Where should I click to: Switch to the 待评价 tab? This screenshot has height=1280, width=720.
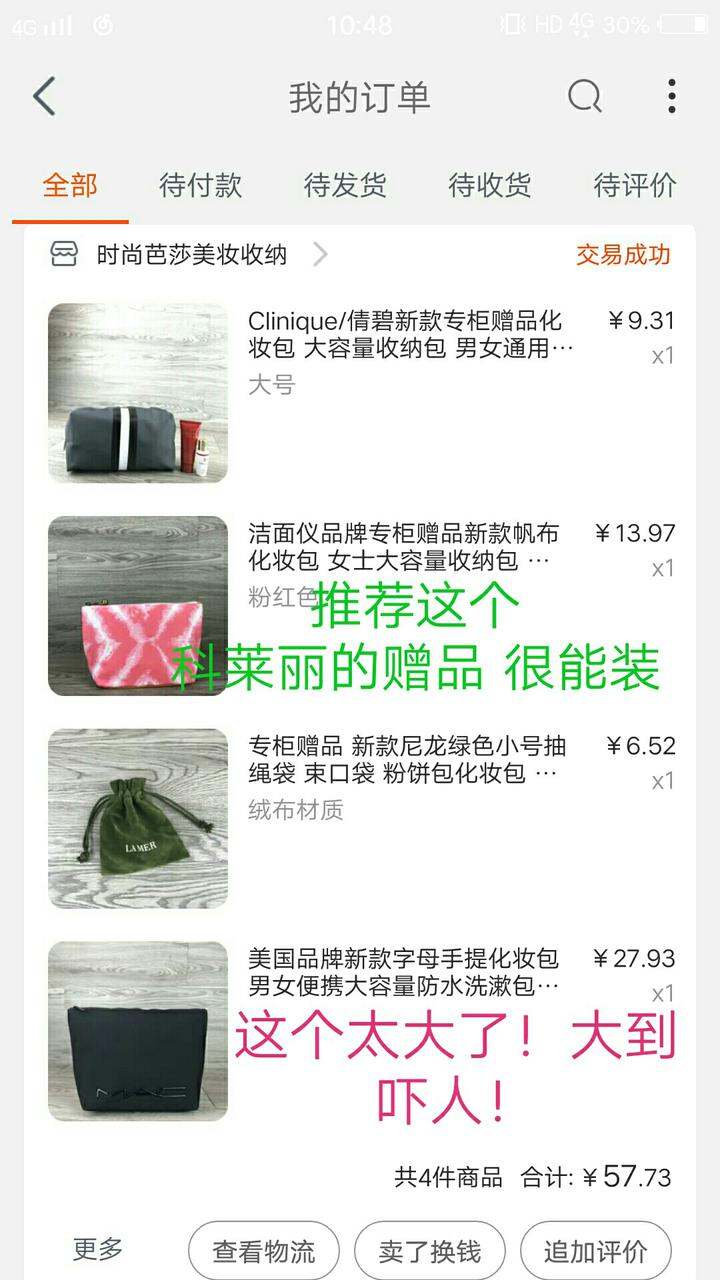635,185
